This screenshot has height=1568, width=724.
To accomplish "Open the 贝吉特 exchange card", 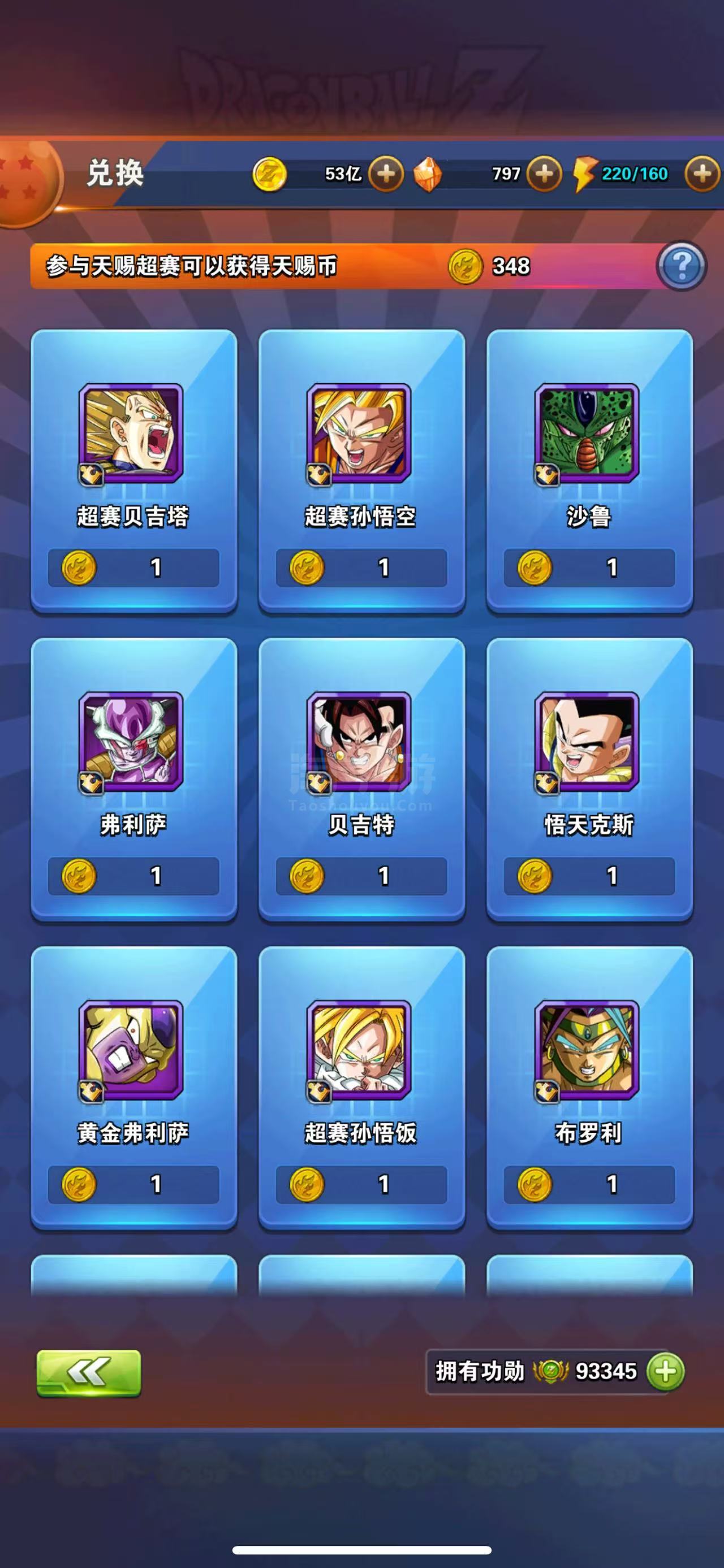I will (361, 779).
